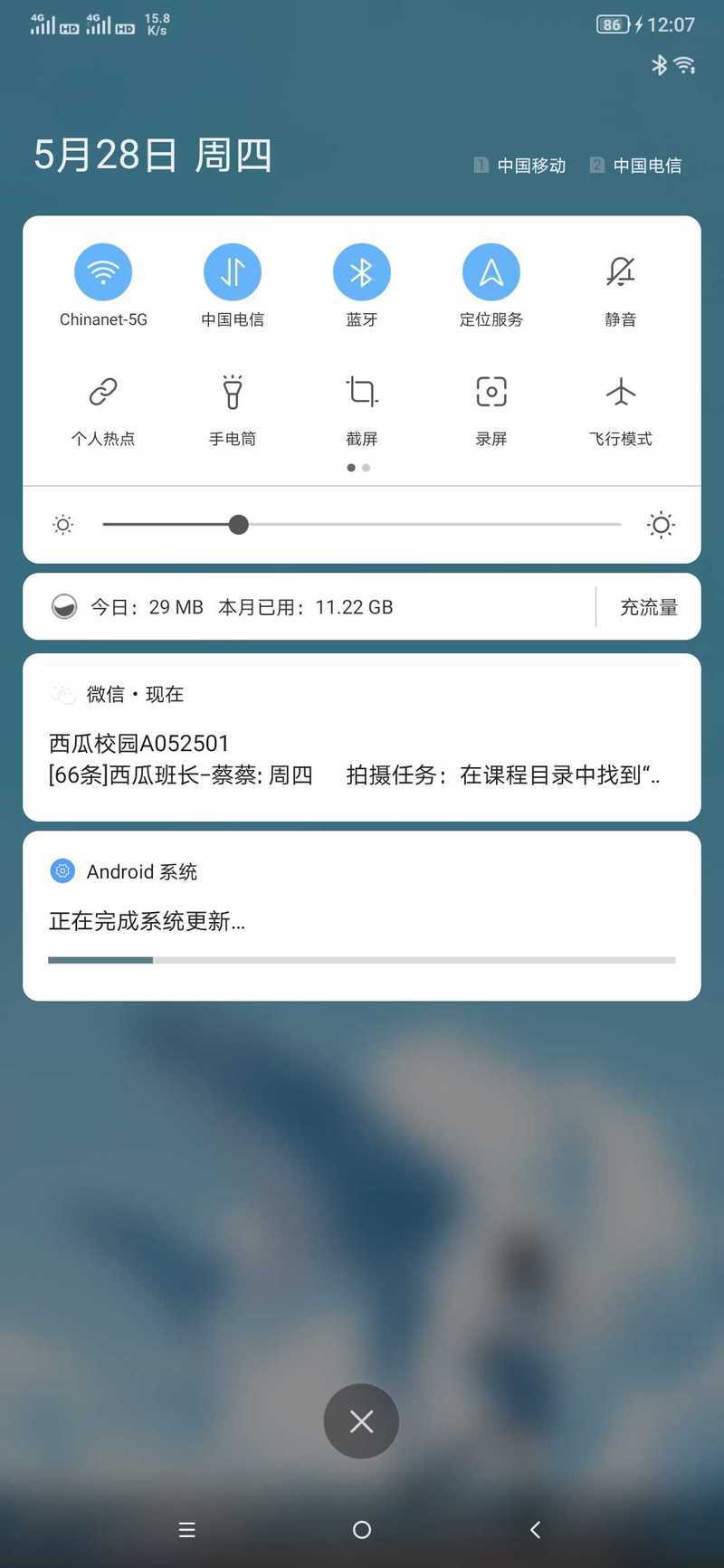Turn off 定位服务 location services
Screen dimensions: 724x1568
point(491,272)
